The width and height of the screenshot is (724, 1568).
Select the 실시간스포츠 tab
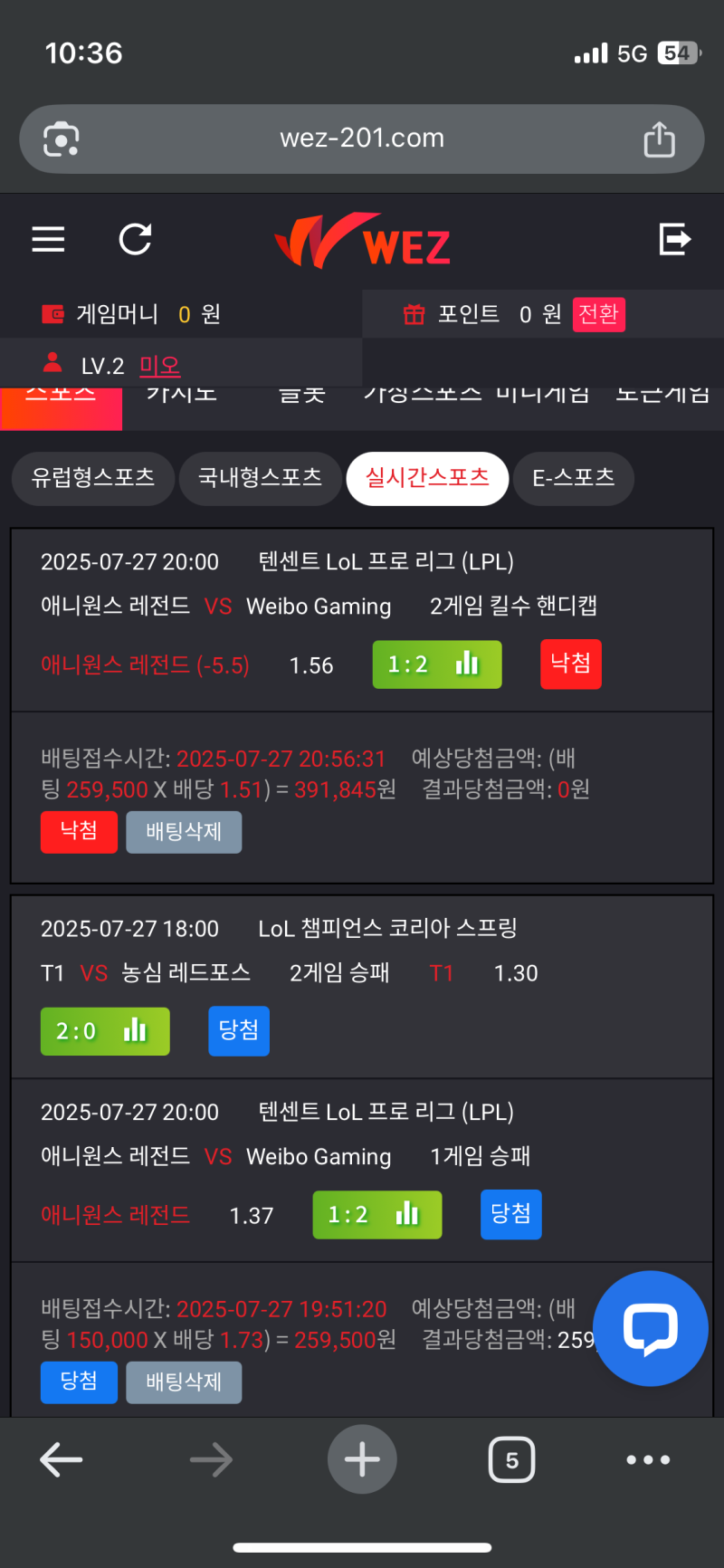click(427, 478)
